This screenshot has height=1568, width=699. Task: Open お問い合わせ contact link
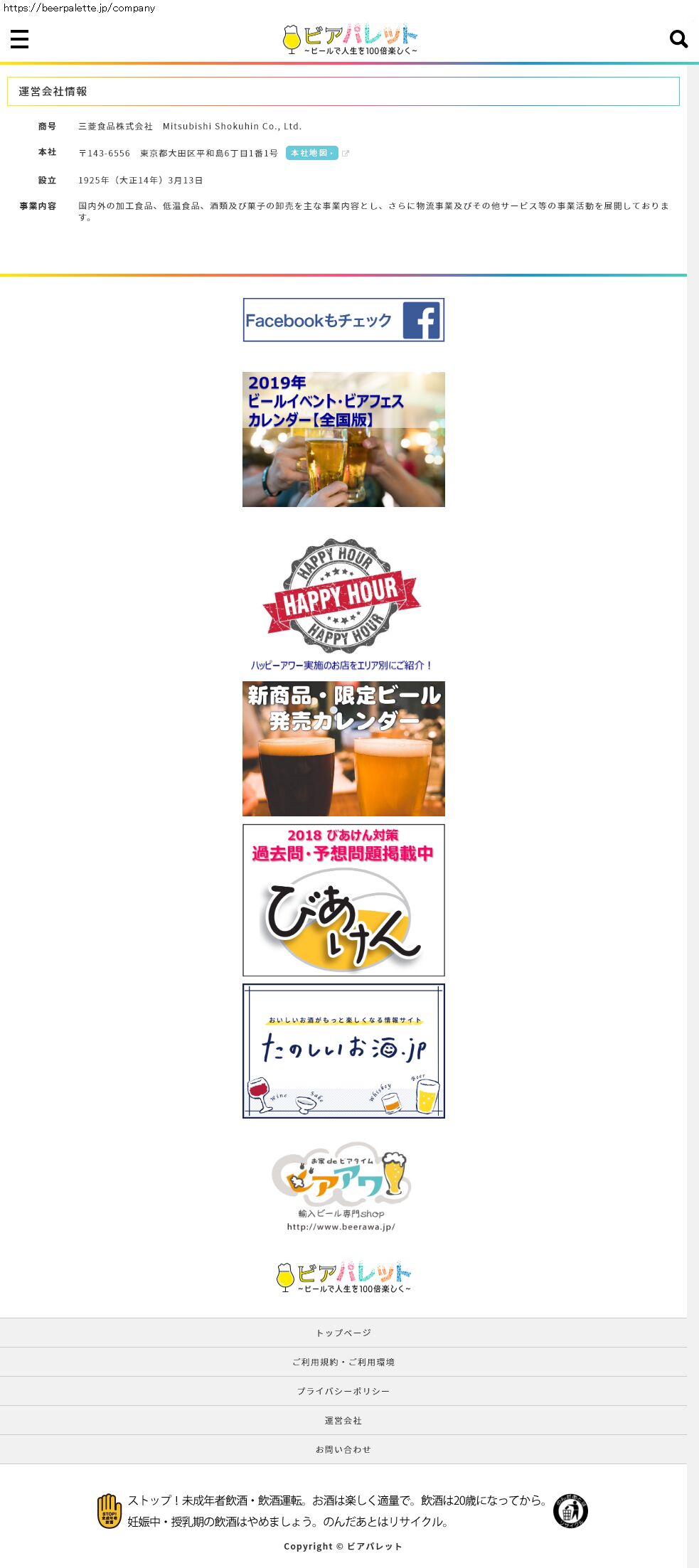tap(343, 1449)
